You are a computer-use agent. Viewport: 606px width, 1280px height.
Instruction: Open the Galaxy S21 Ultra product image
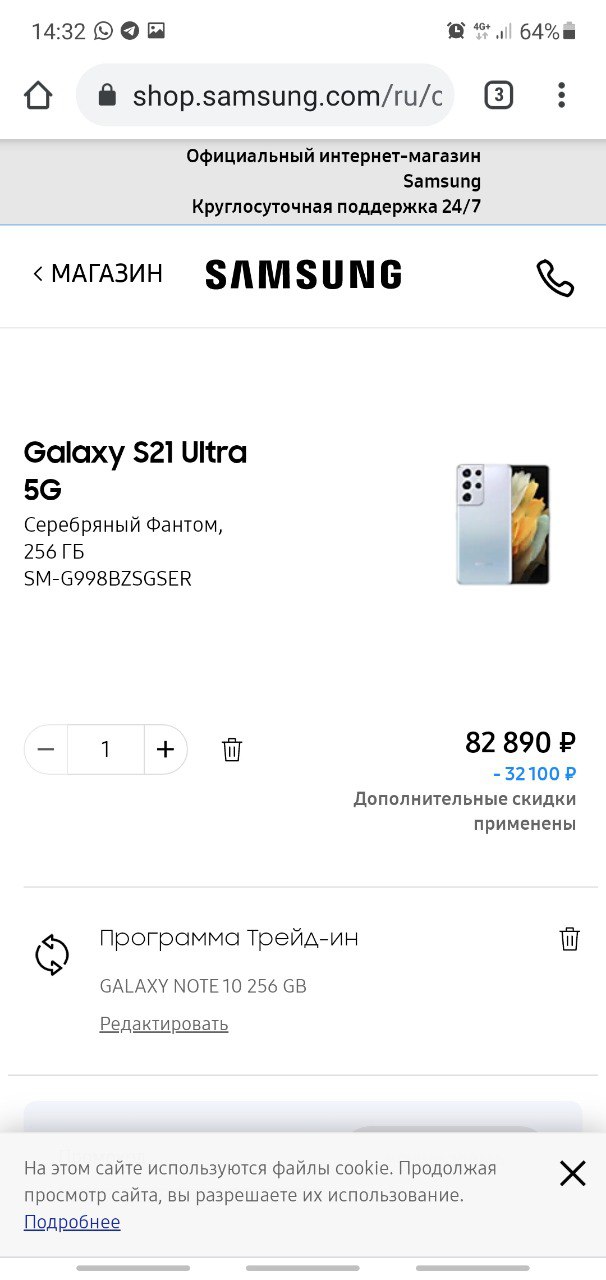pos(503,524)
